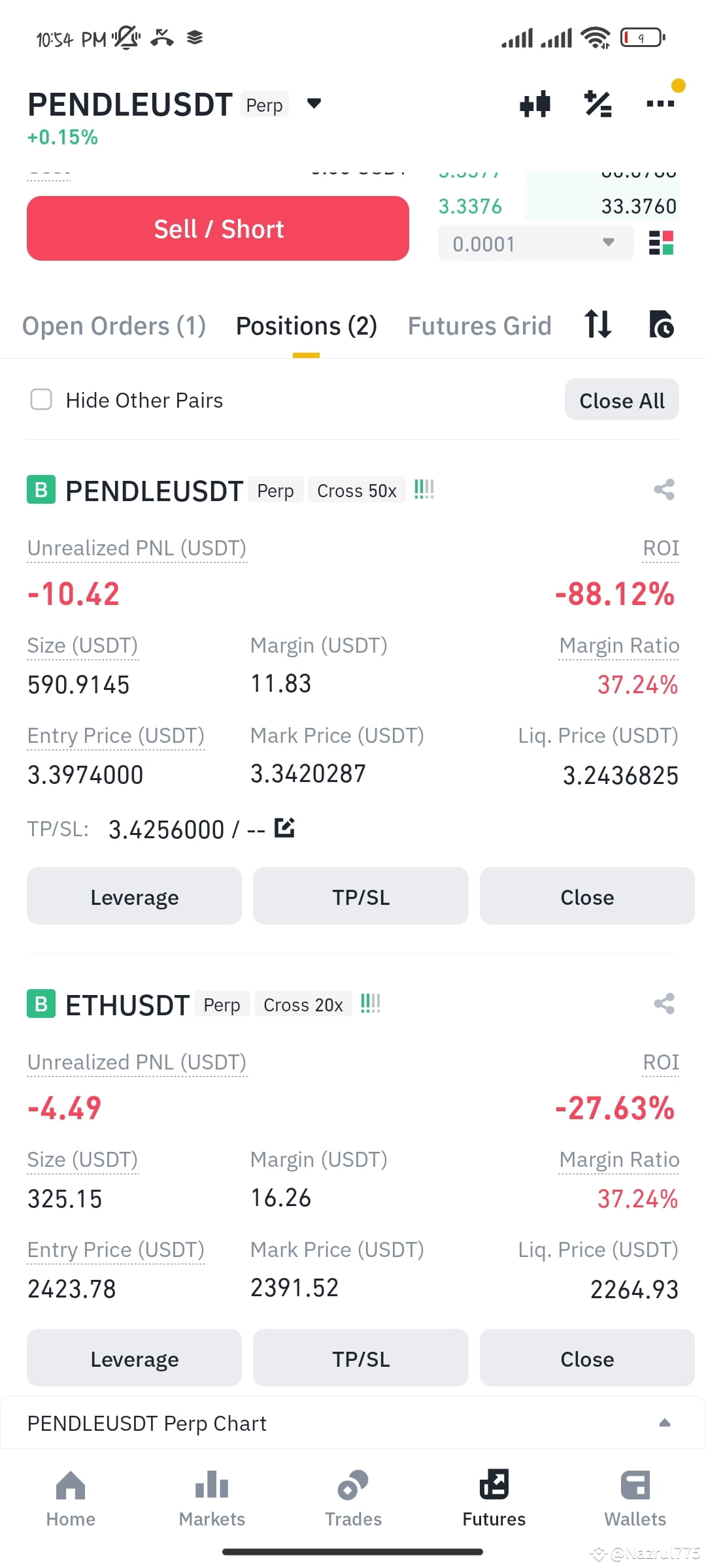Open the three-dot more options menu
706x1568 pixels.
[x=660, y=104]
